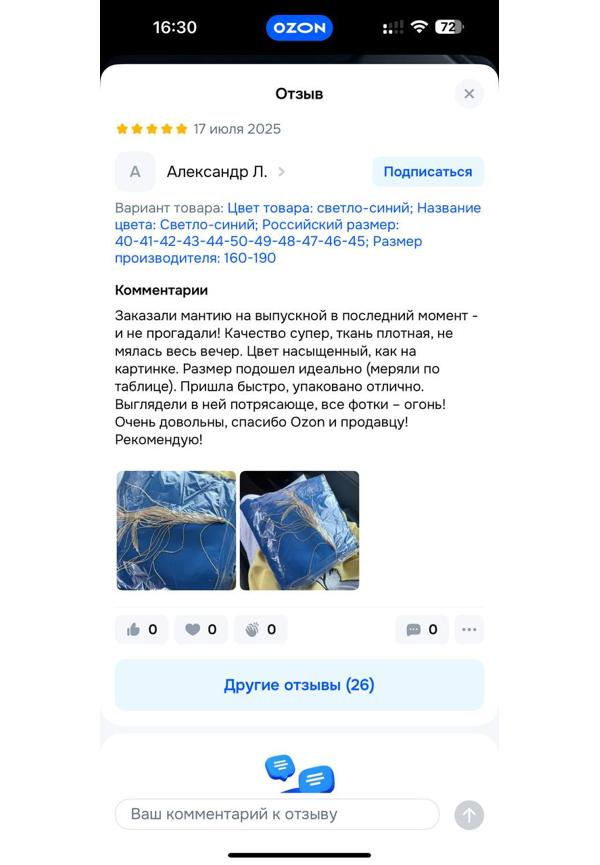Give the review a thumbs up
The width and height of the screenshot is (600, 865).
[142, 629]
